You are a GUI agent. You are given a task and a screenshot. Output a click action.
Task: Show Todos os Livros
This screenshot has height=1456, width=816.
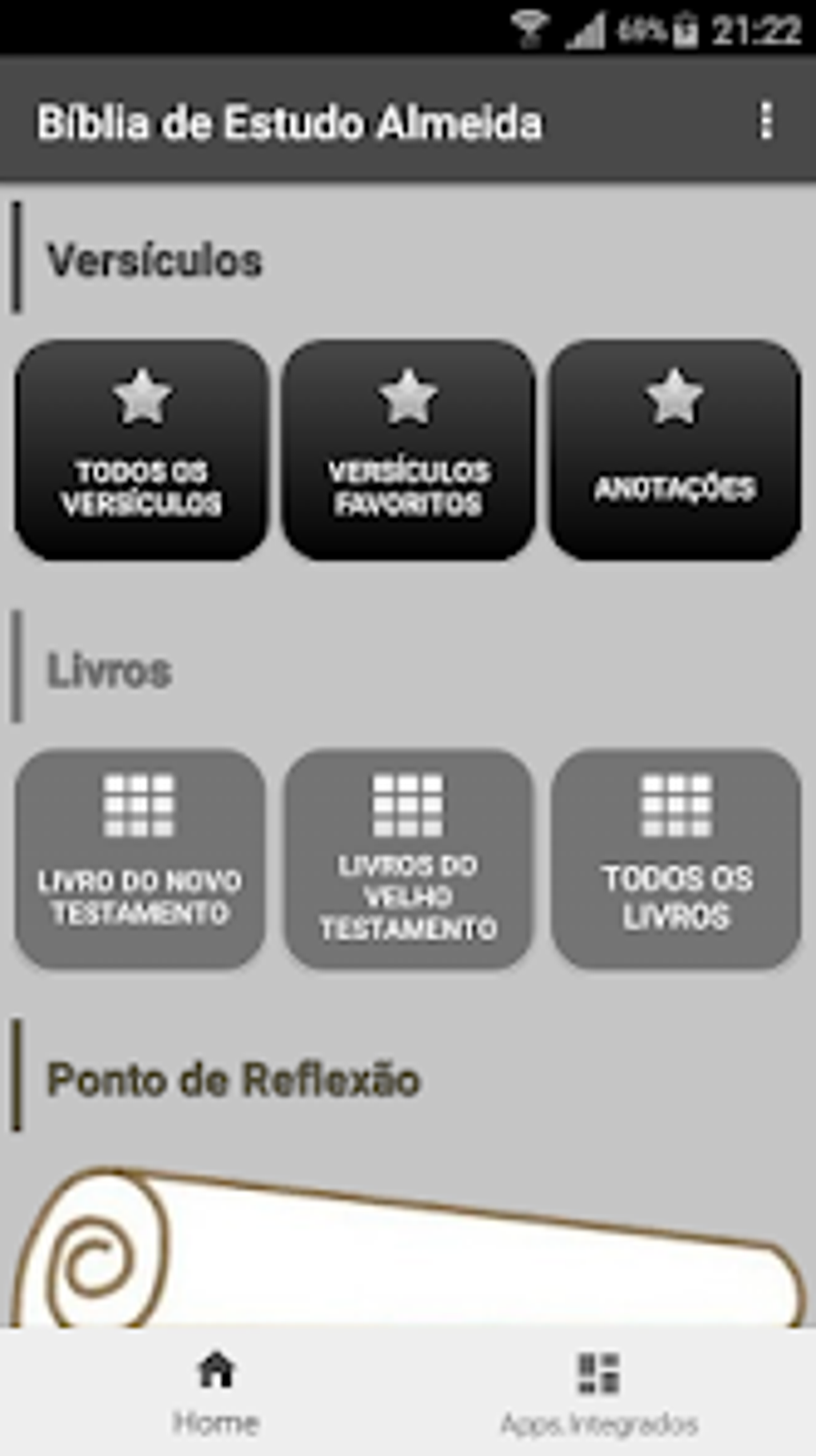(676, 859)
